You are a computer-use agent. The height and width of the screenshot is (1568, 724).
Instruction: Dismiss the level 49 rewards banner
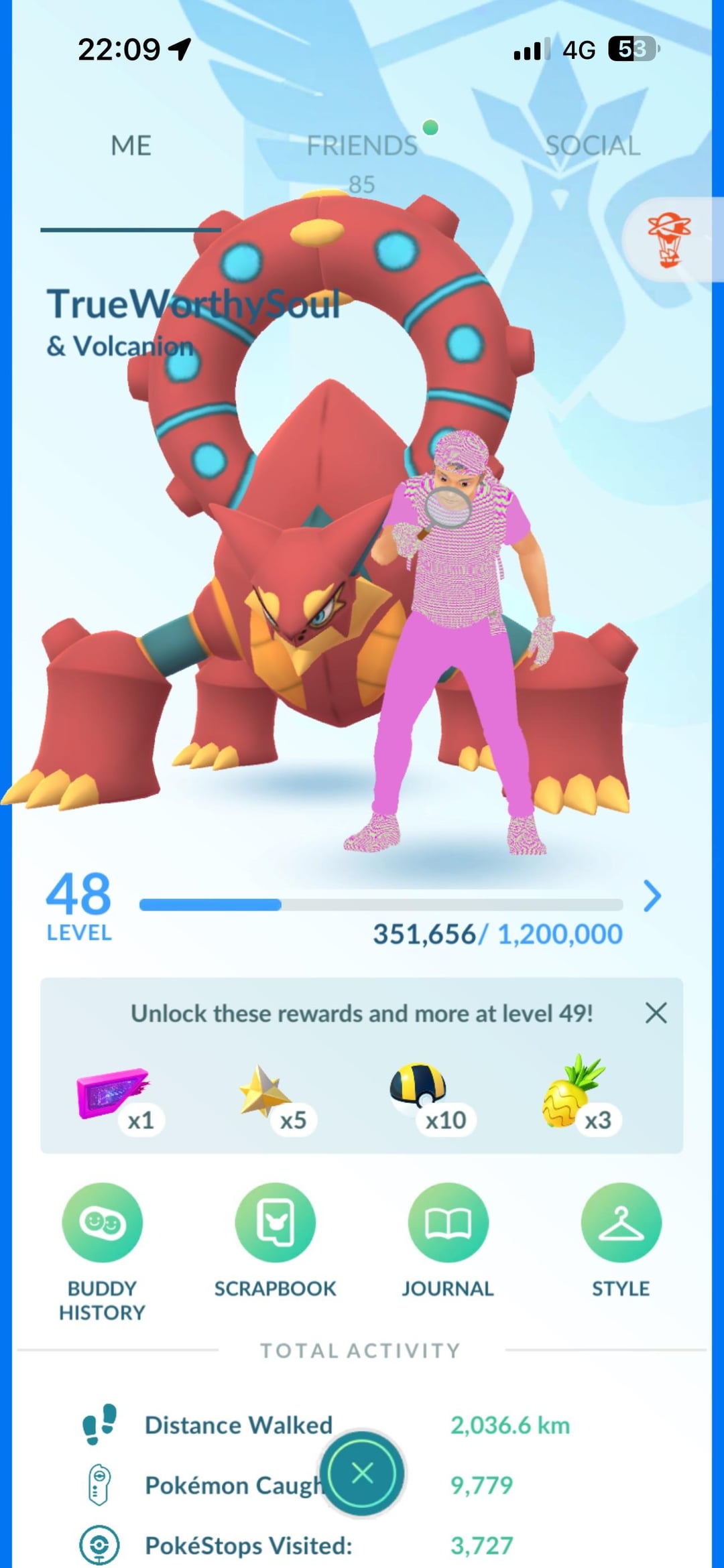656,1012
